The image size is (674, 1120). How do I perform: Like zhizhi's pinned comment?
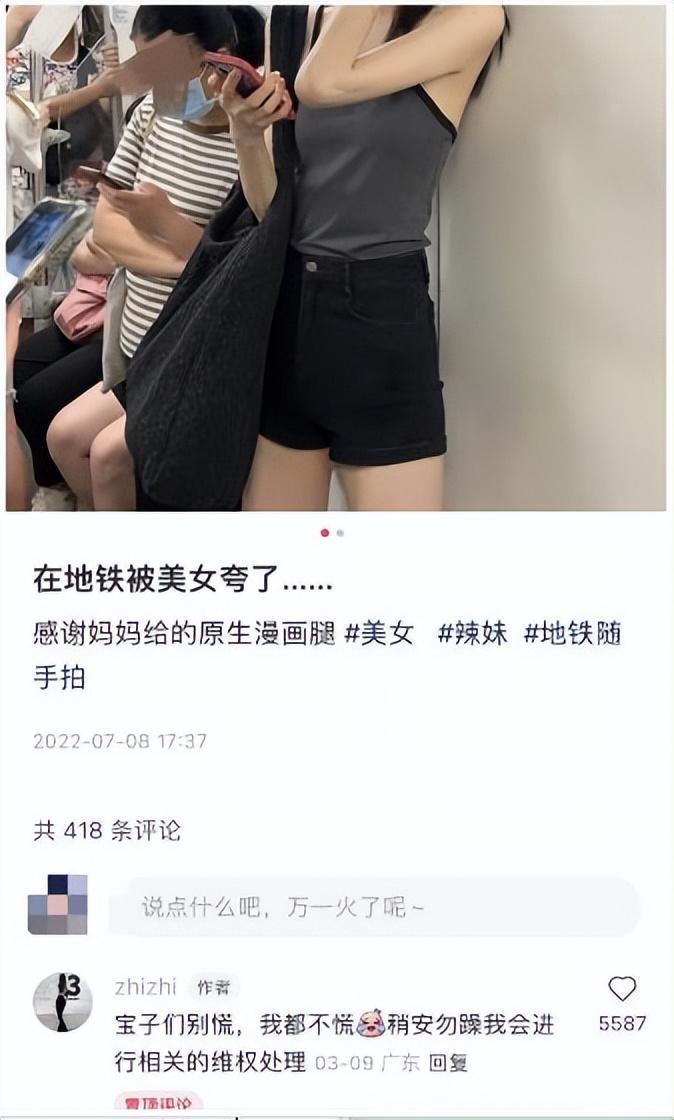[621, 989]
